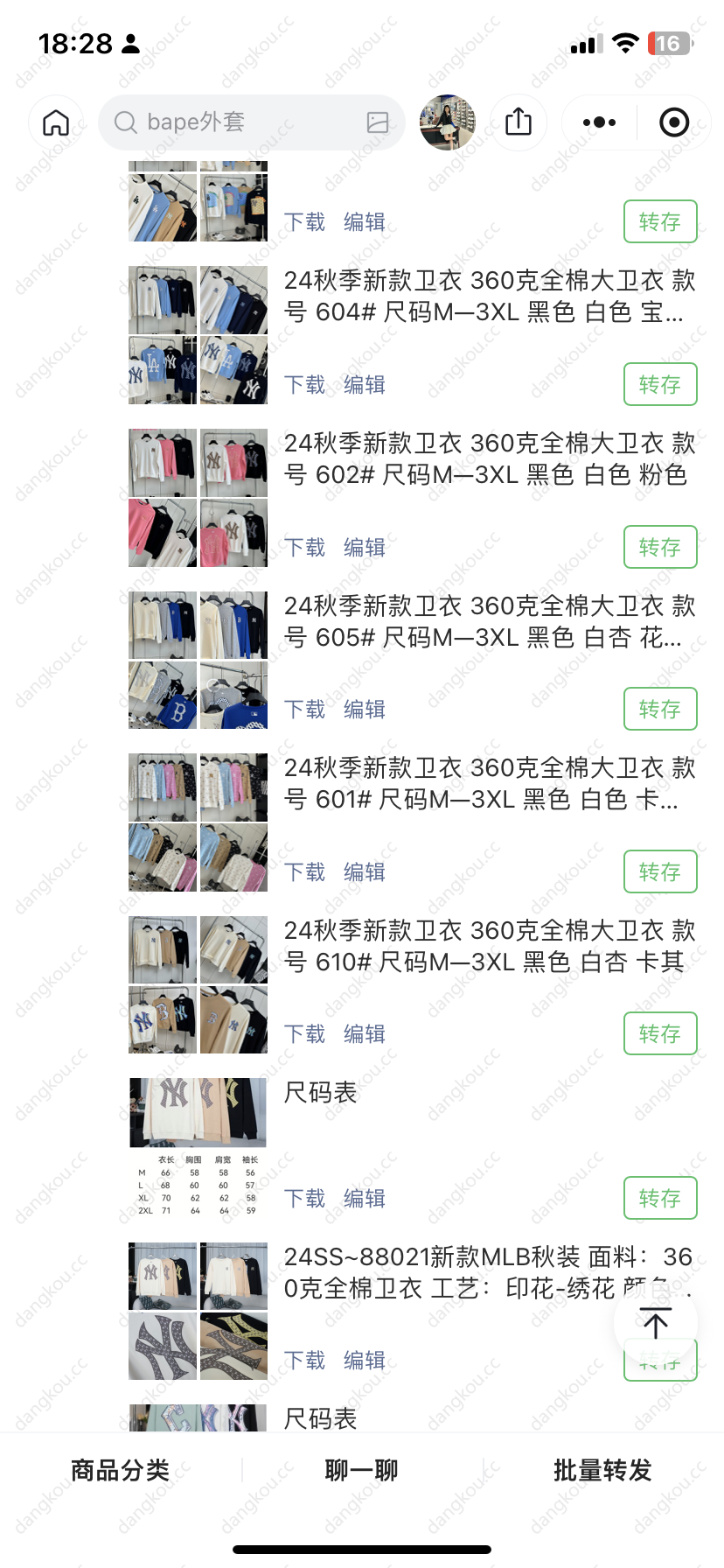Open the shop avatar profile
This screenshot has width=724, height=1568.
coord(448,122)
